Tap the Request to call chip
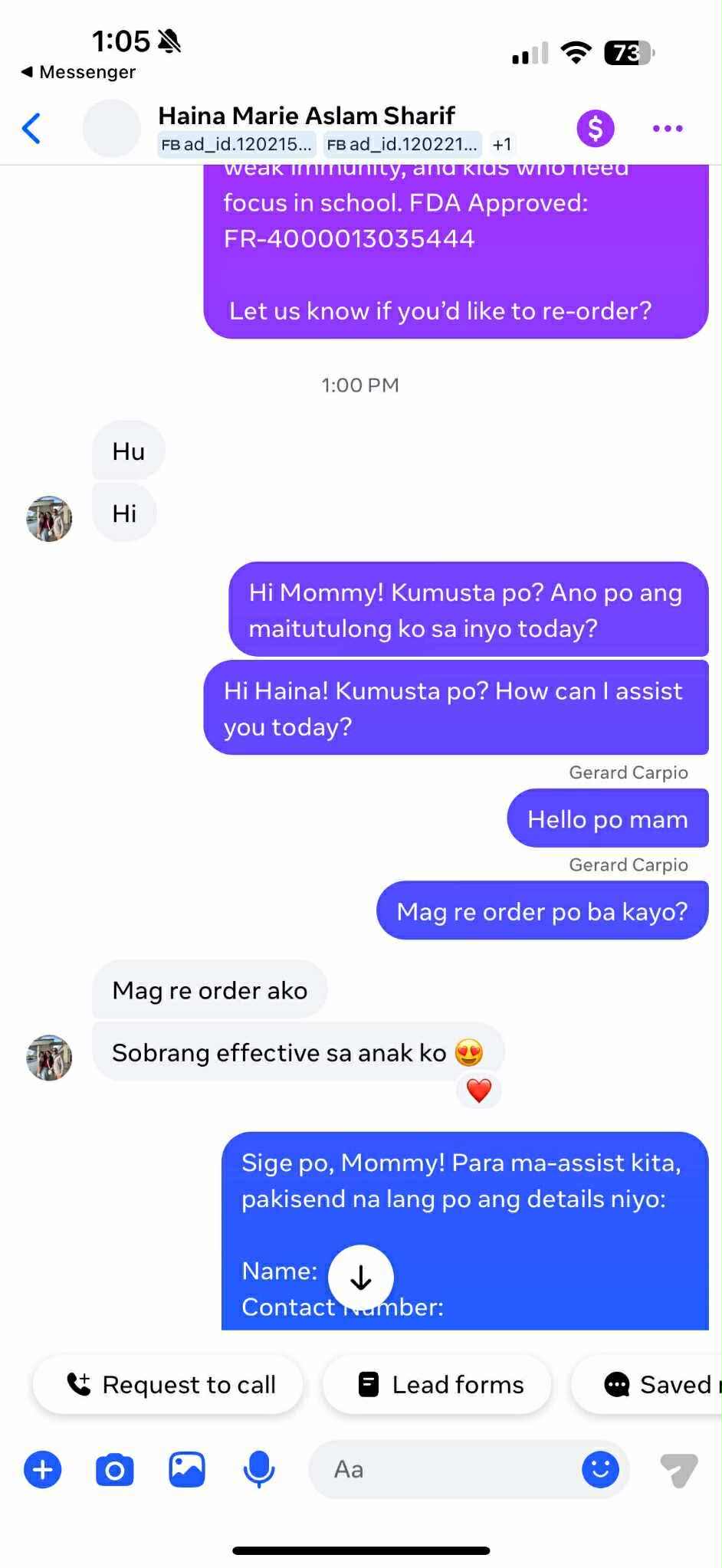 168,1384
